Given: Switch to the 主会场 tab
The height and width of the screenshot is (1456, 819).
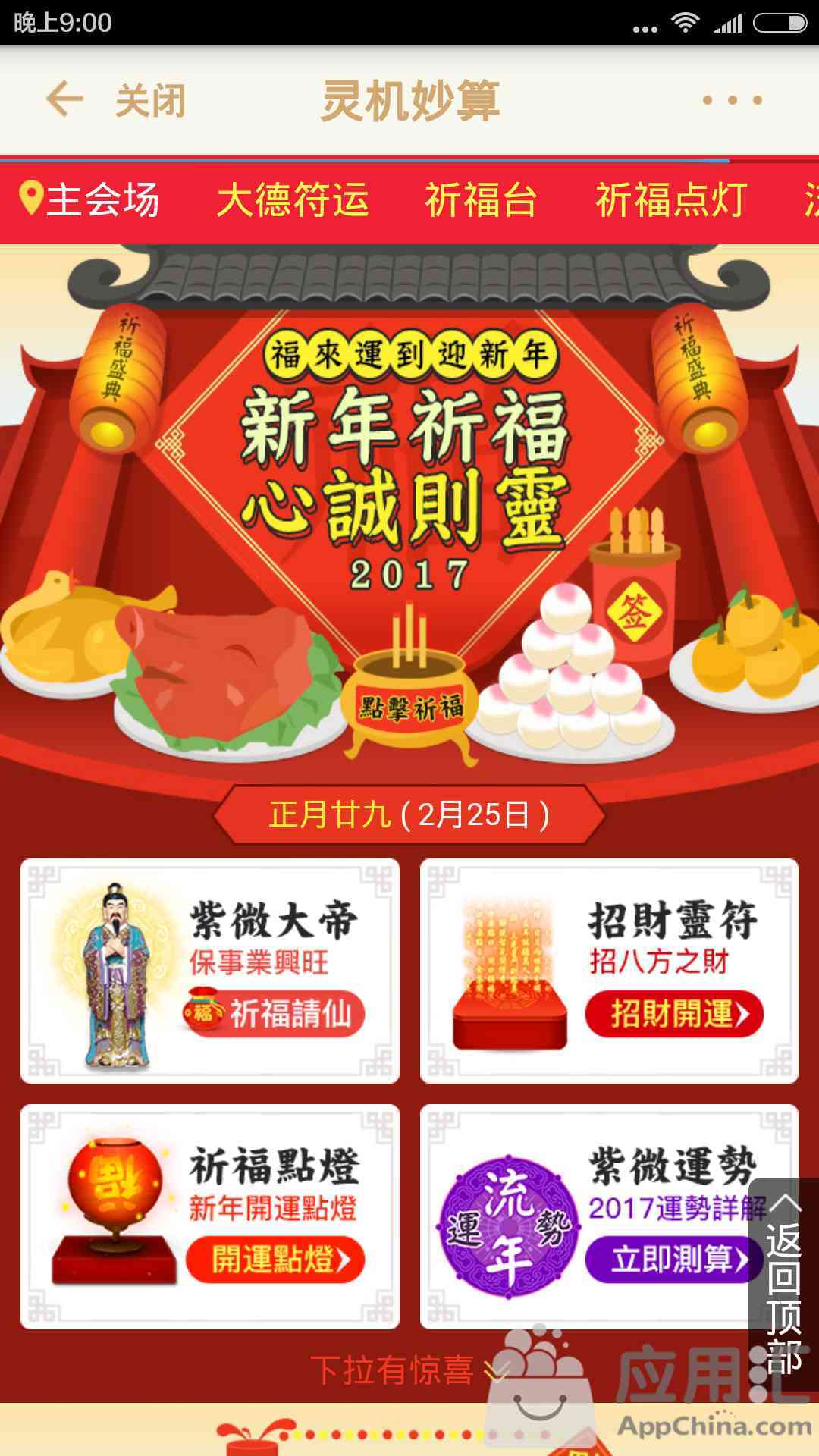Looking at the screenshot, I should click(89, 200).
